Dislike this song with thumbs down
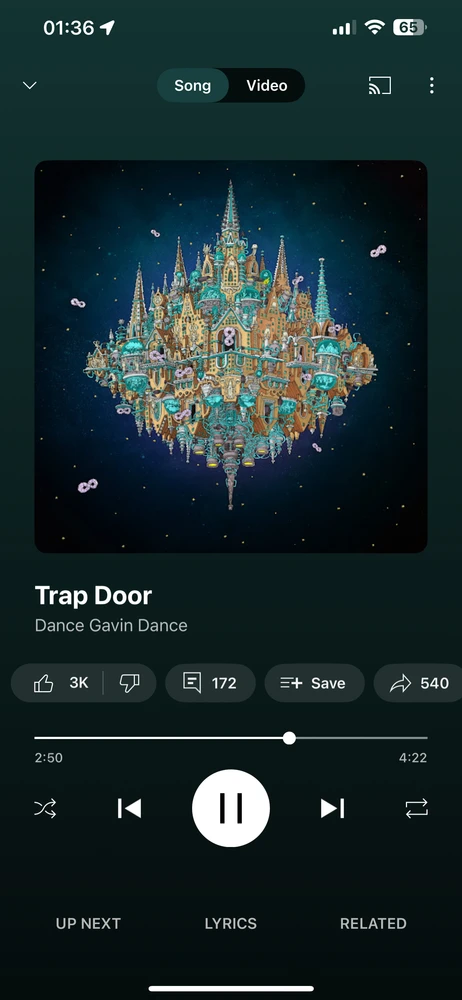Image resolution: width=462 pixels, height=1000 pixels. [130, 683]
